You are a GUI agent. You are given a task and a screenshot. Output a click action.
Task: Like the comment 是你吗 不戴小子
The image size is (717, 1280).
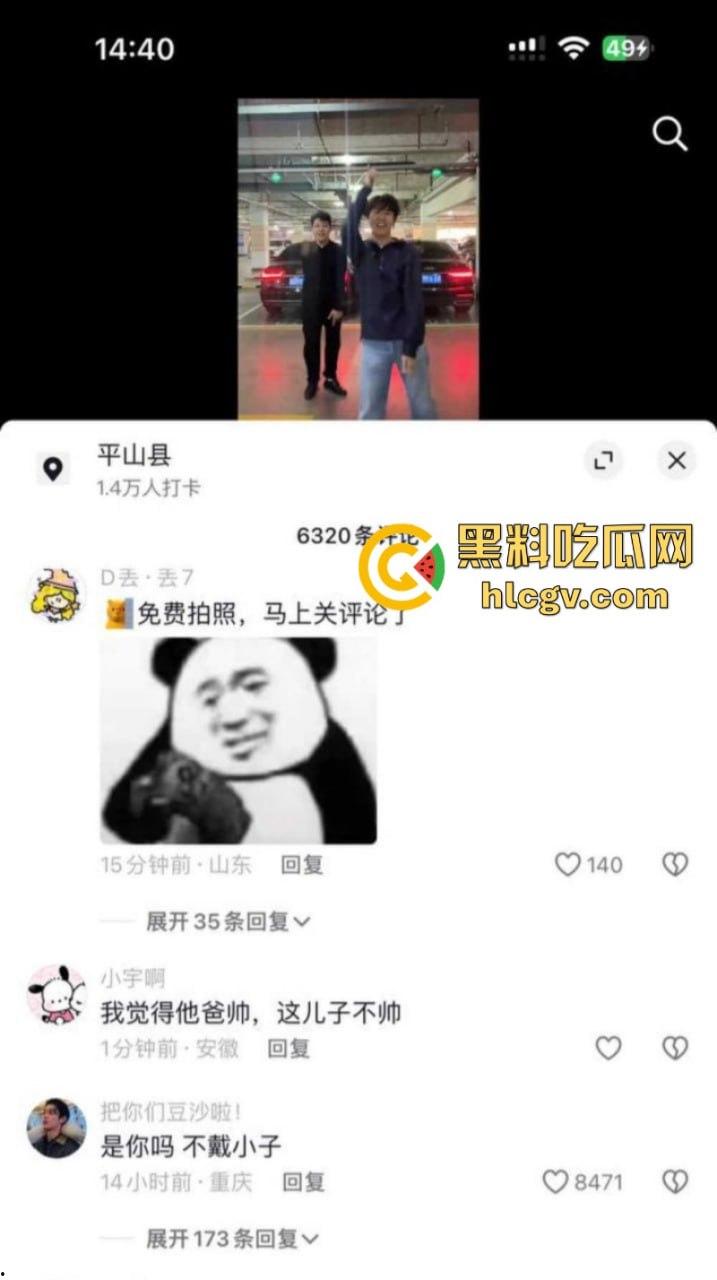pos(557,1182)
